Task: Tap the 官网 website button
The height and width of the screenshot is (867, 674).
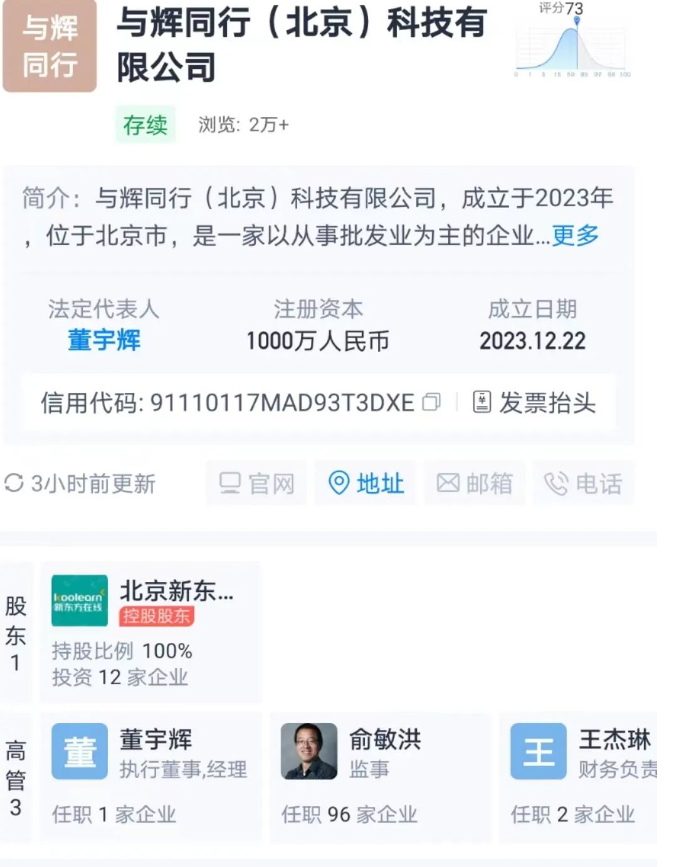Action: pos(258,484)
